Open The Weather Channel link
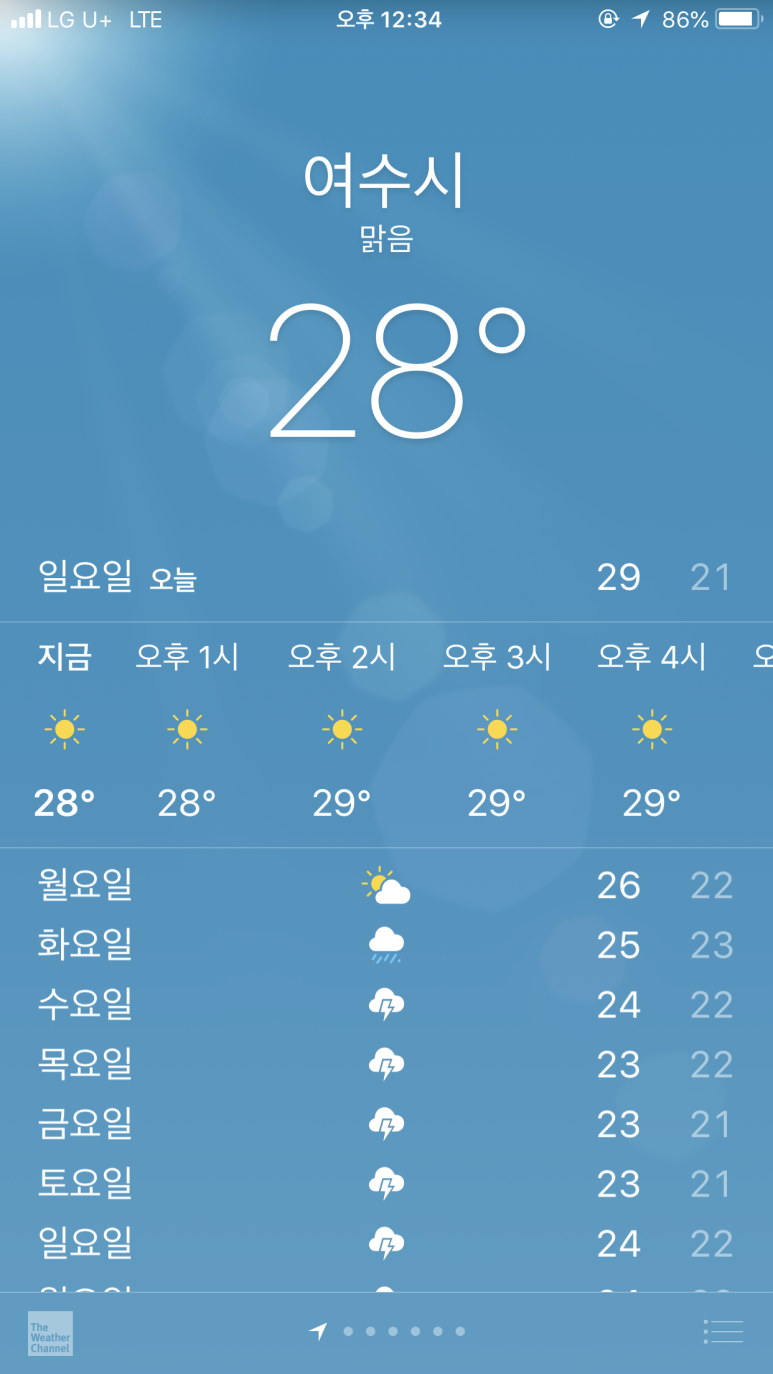 pyautogui.click(x=50, y=1333)
